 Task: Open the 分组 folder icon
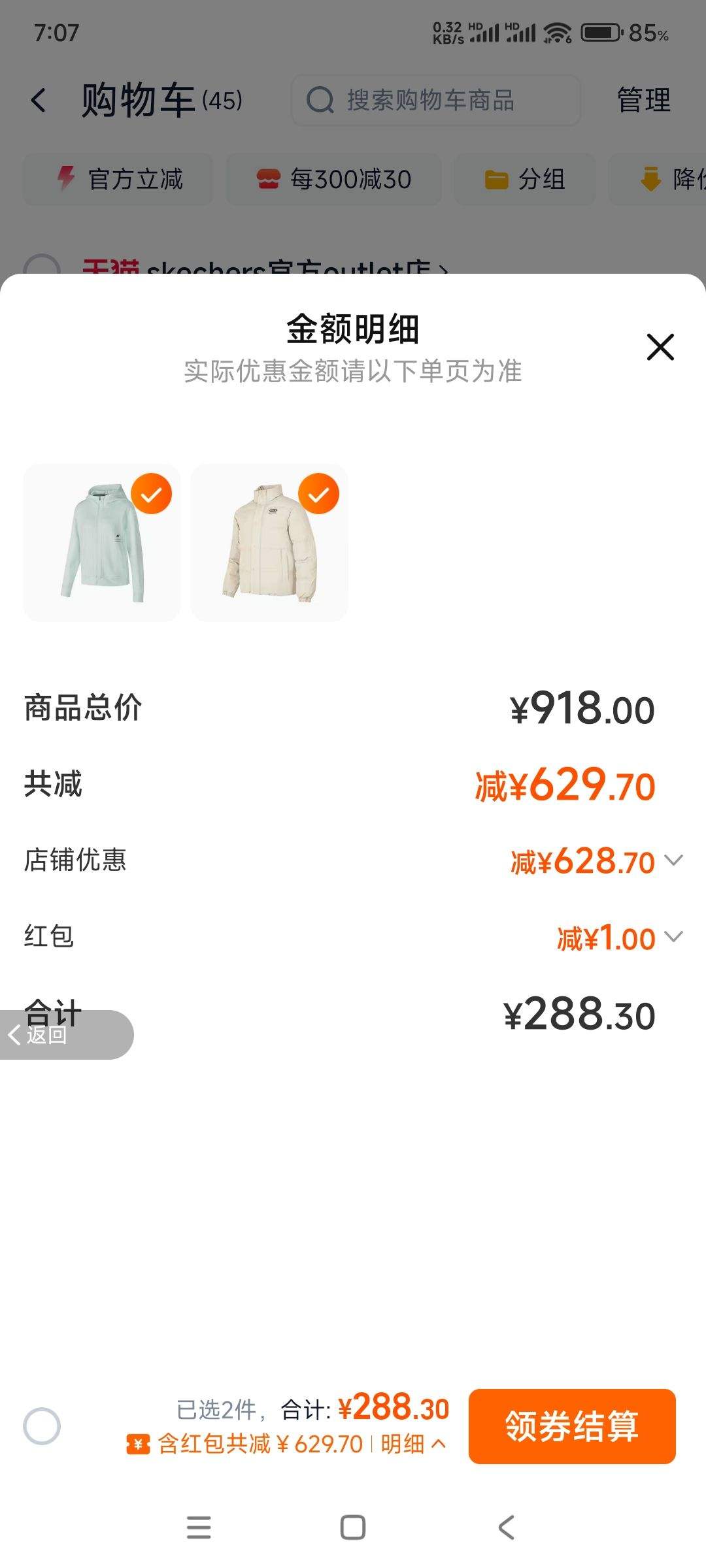coord(494,179)
